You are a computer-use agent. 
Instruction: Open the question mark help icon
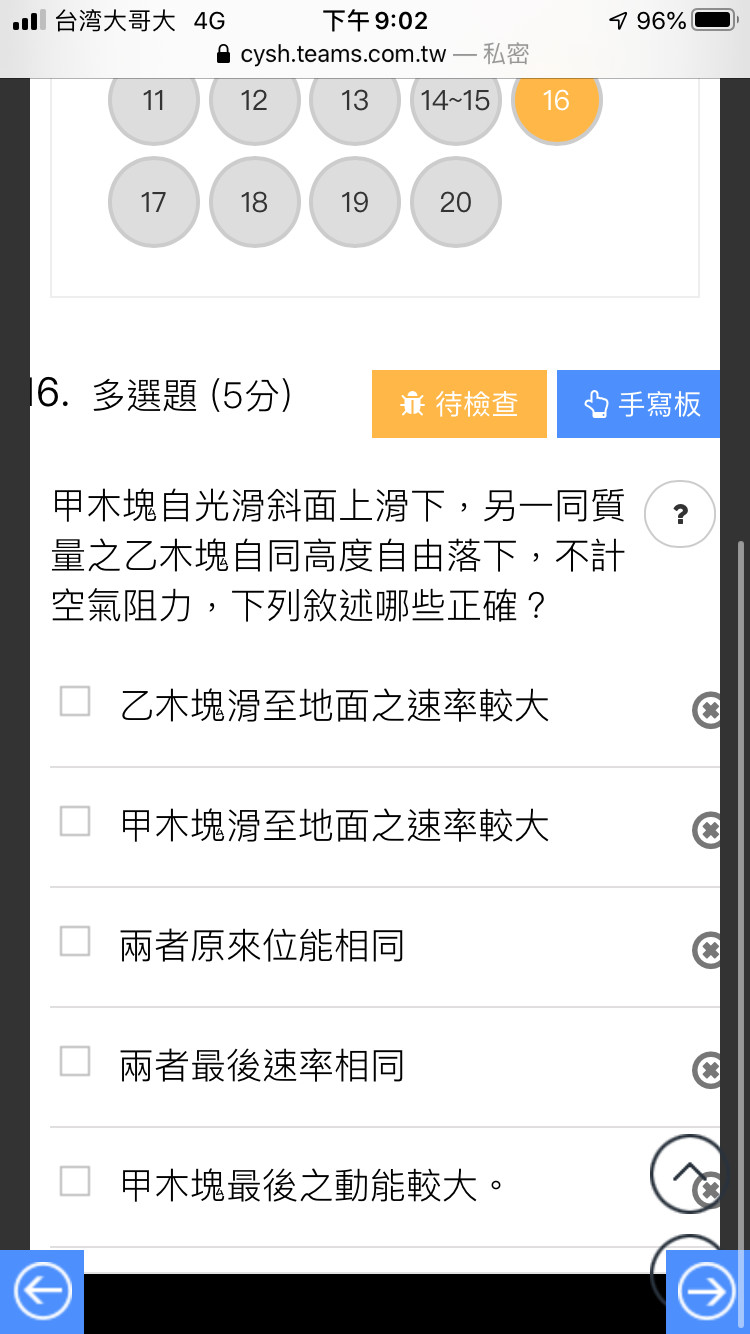(x=680, y=515)
